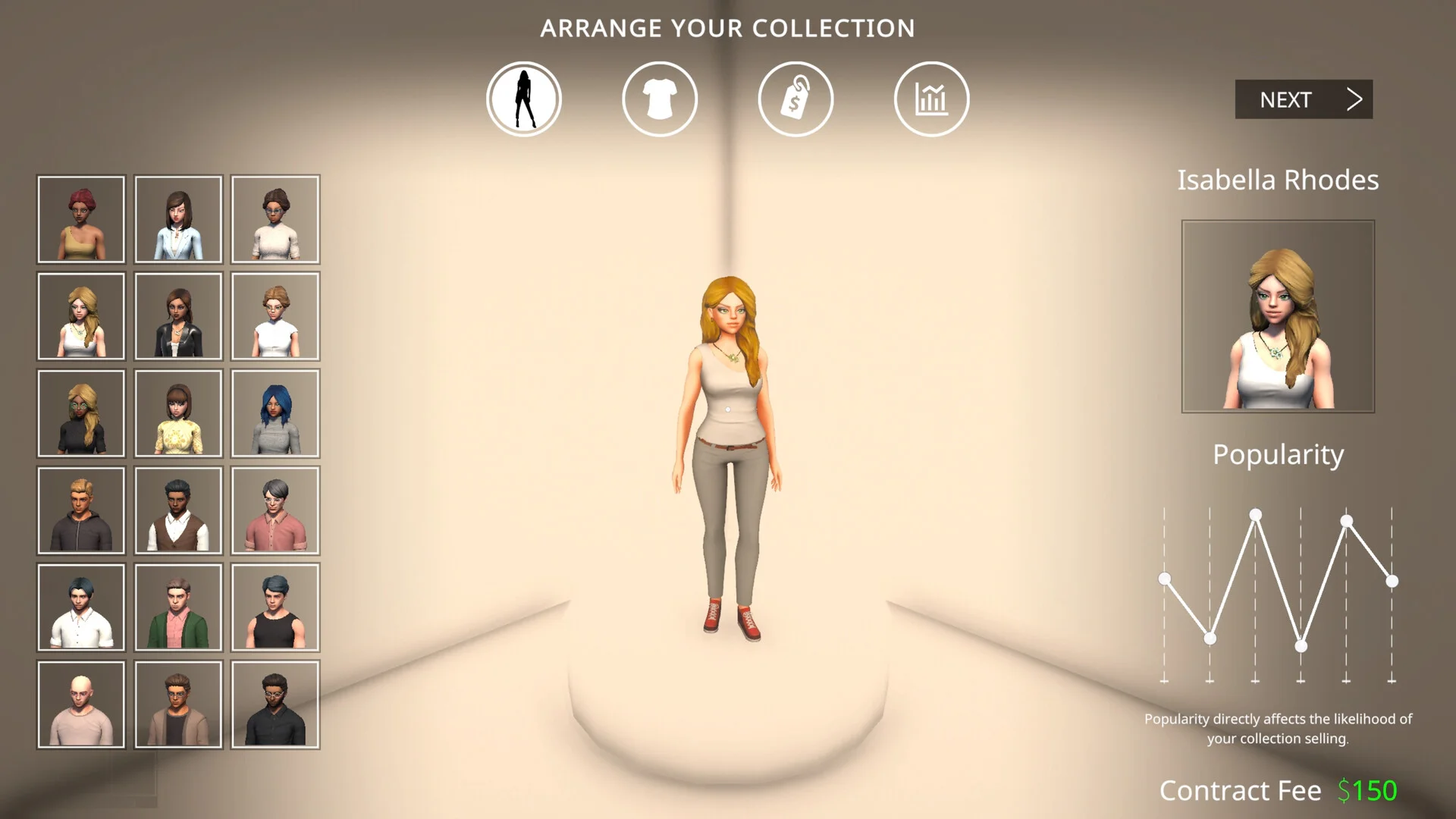1456x819 pixels.
Task: Choose the man in the brown vest
Action: pyautogui.click(x=178, y=511)
